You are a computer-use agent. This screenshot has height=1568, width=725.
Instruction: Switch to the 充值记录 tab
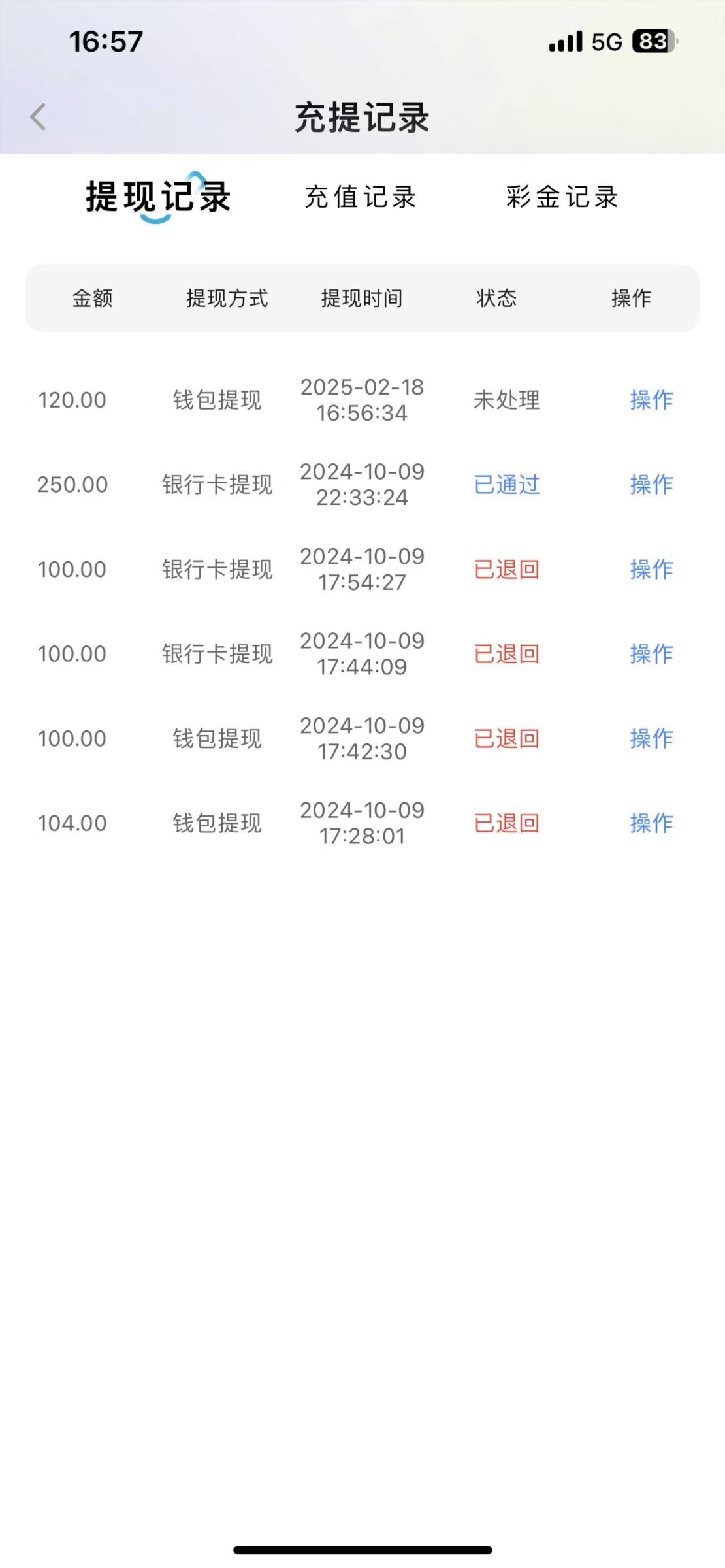(361, 197)
